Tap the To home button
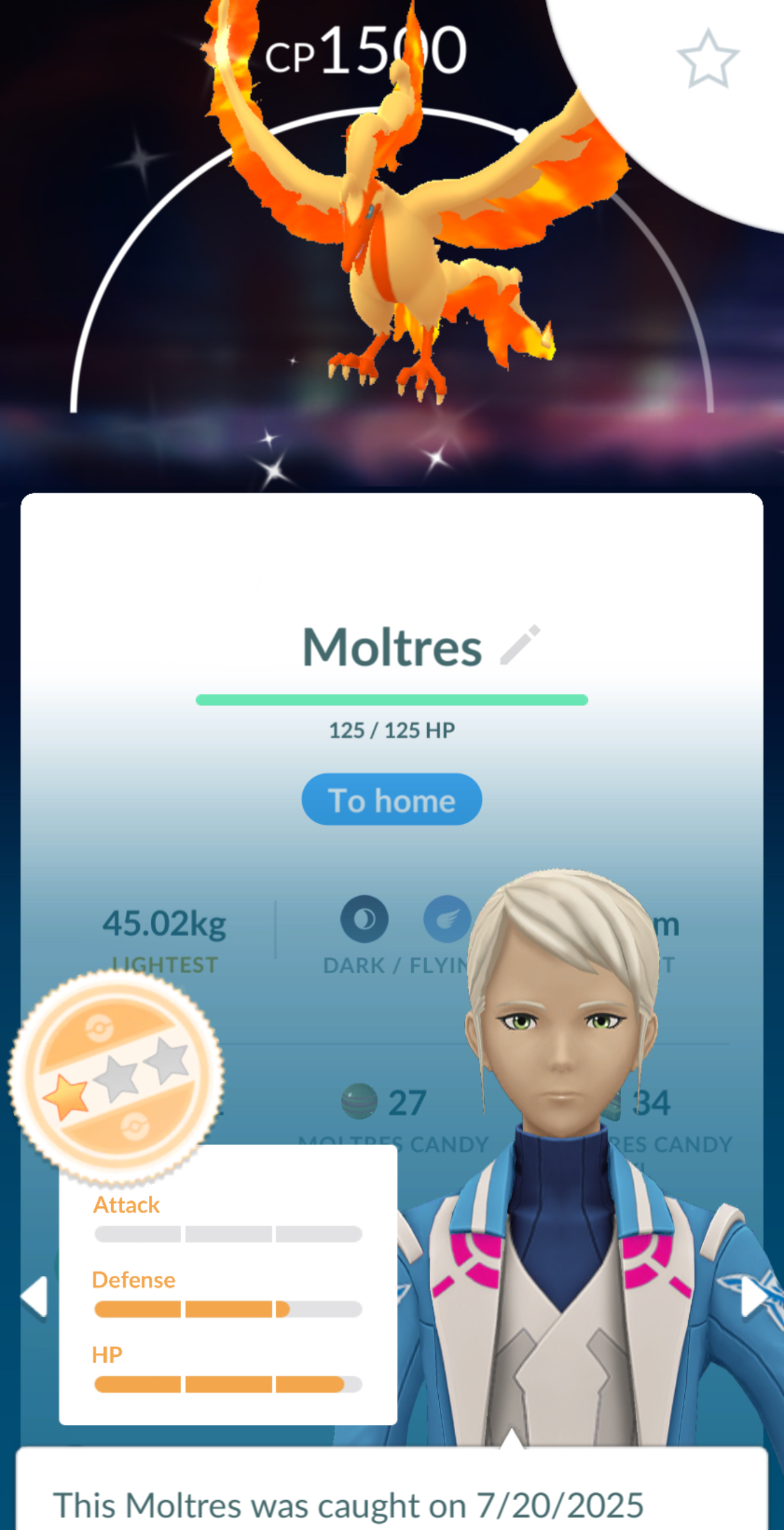 click(x=391, y=799)
